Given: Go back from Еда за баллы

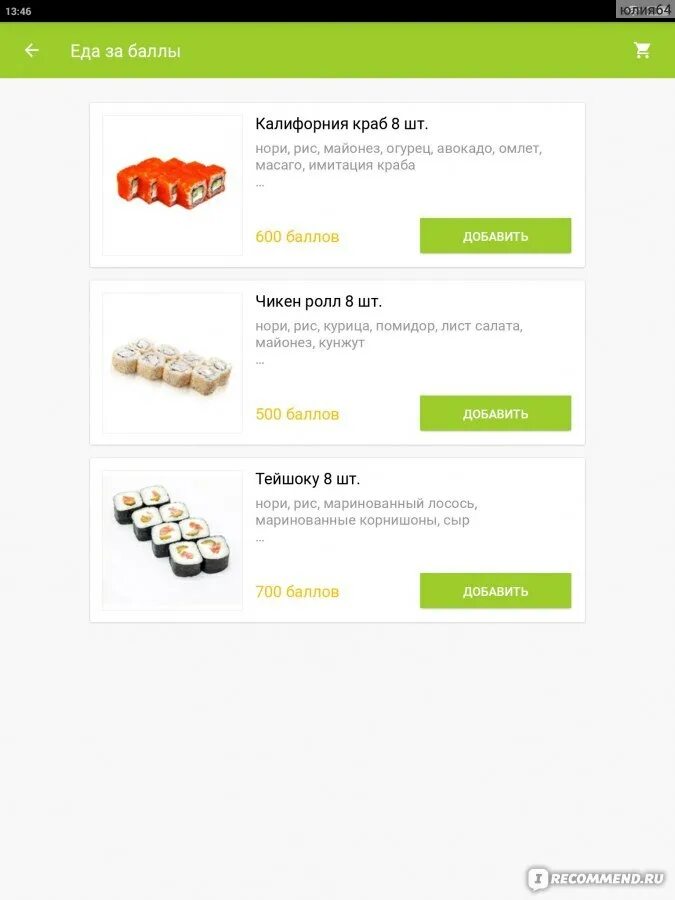Looking at the screenshot, I should coord(32,50).
